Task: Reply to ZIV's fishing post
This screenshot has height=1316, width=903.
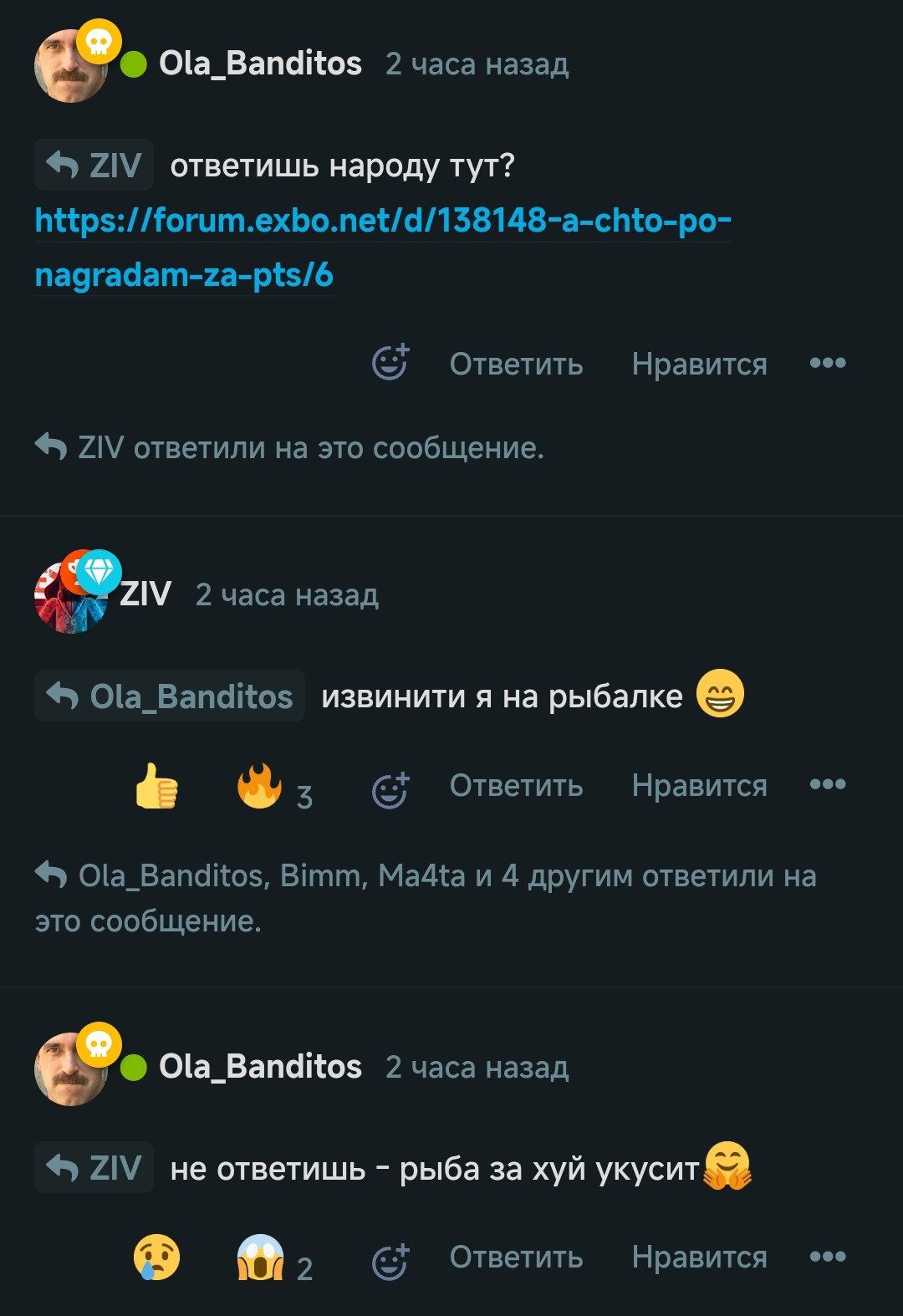Action: tap(516, 786)
